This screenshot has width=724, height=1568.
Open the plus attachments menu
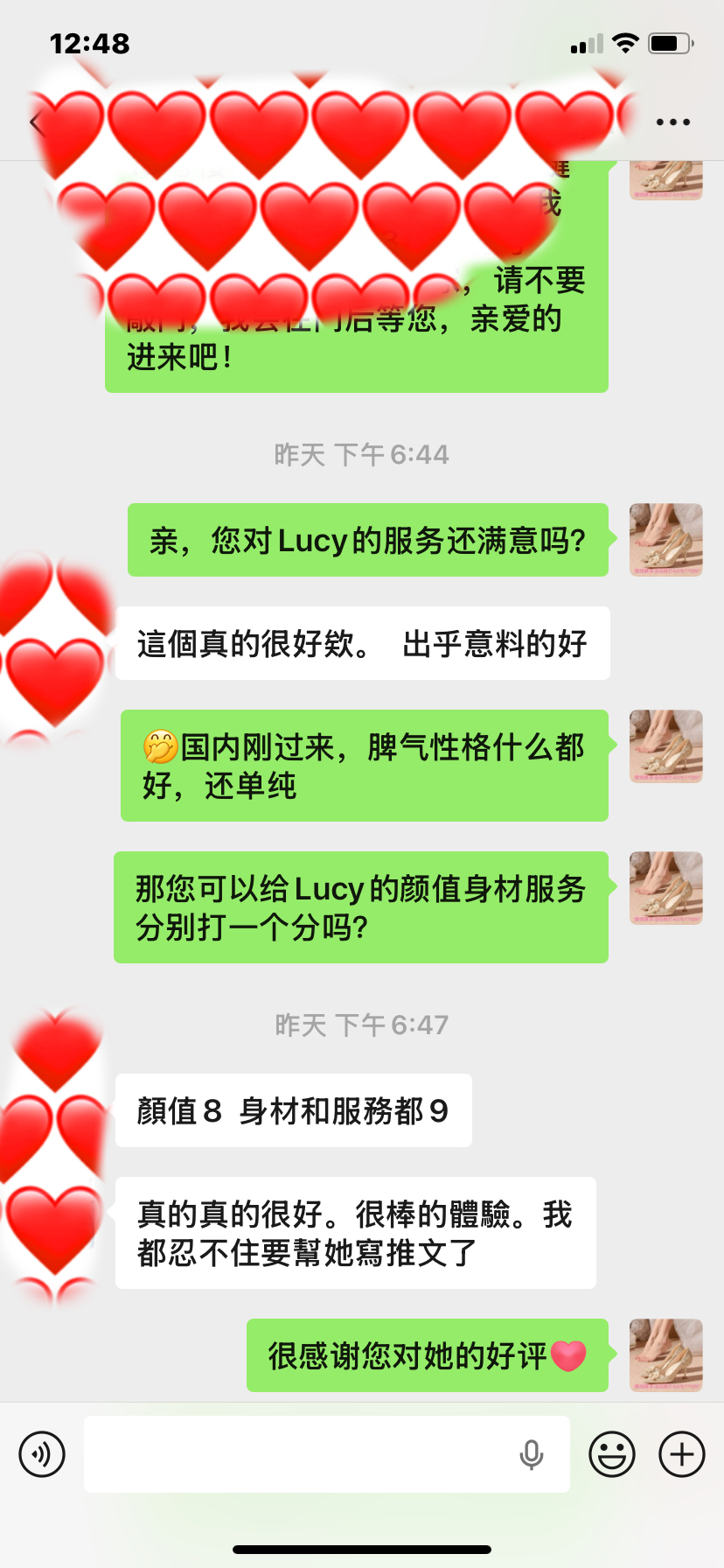pyautogui.click(x=682, y=1454)
